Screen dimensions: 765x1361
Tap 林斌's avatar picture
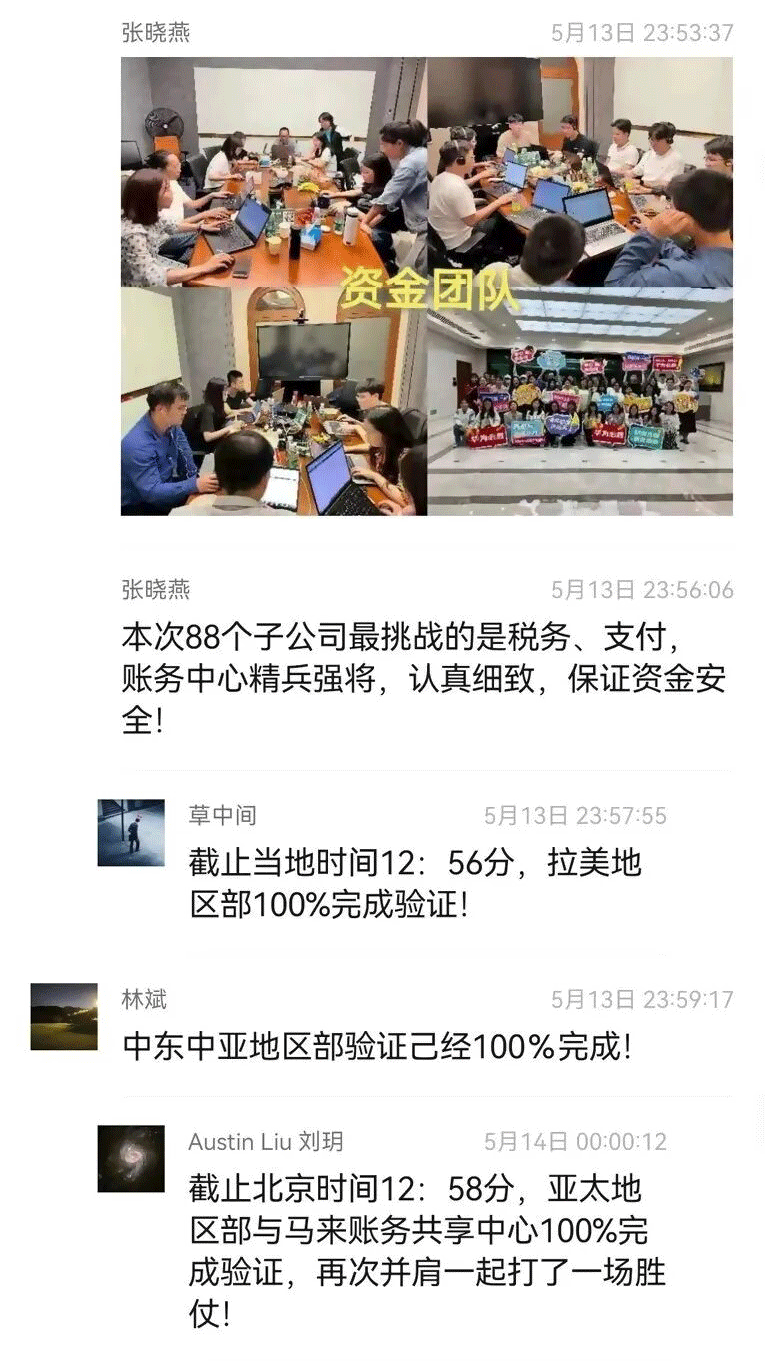[64, 1016]
